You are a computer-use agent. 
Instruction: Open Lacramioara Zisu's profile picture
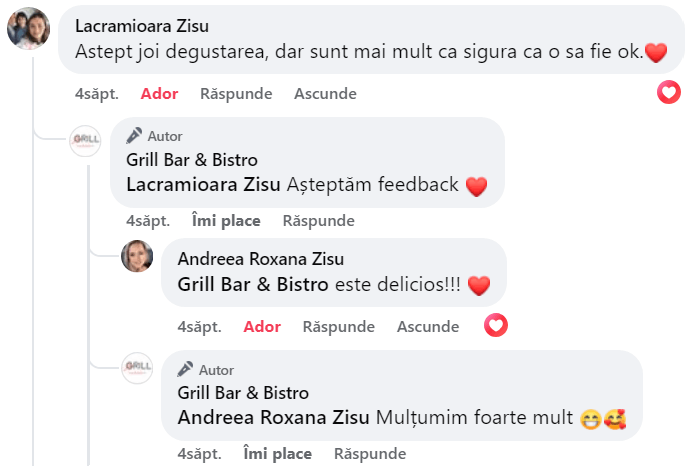[x=28, y=27]
